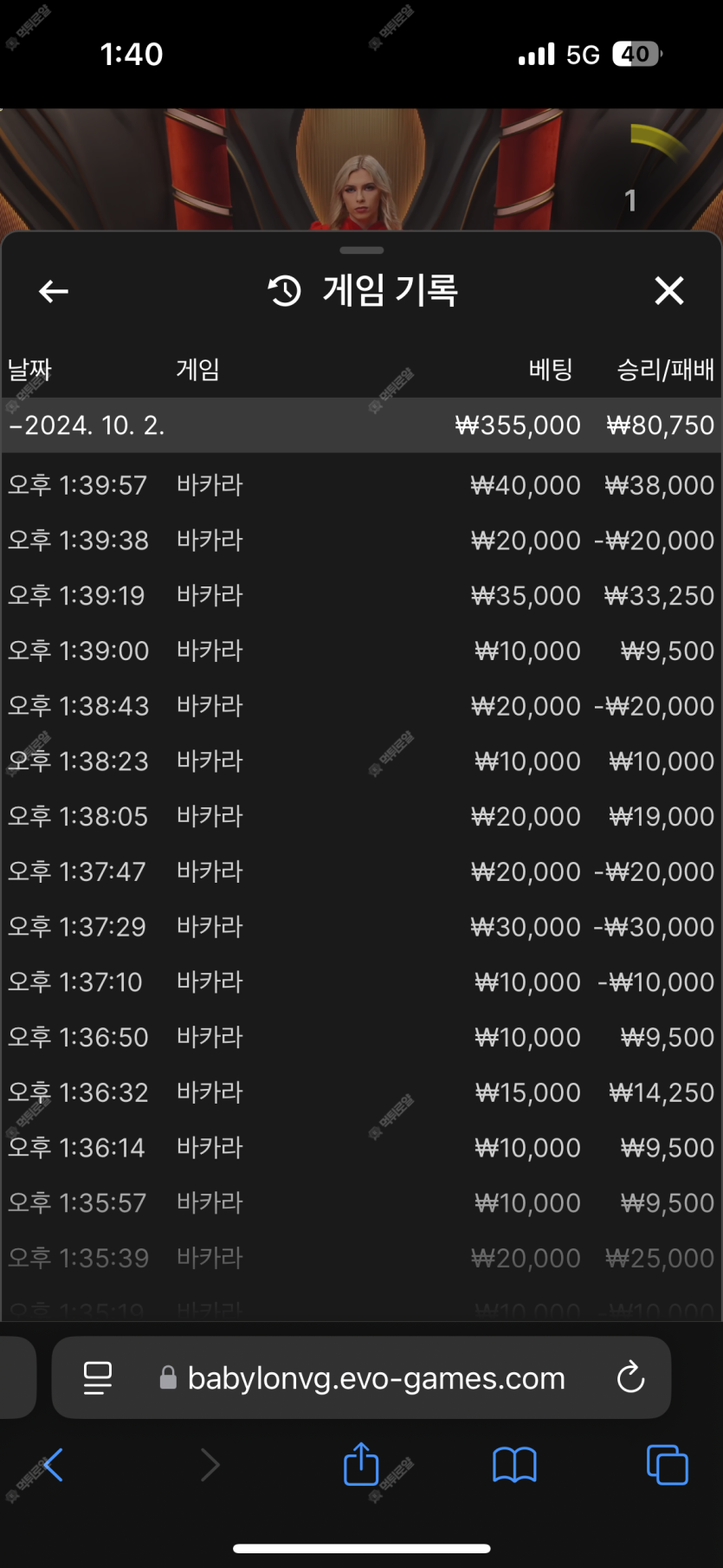The height and width of the screenshot is (1568, 723).
Task: Share this page from Safari toolbar
Action: point(361,1464)
